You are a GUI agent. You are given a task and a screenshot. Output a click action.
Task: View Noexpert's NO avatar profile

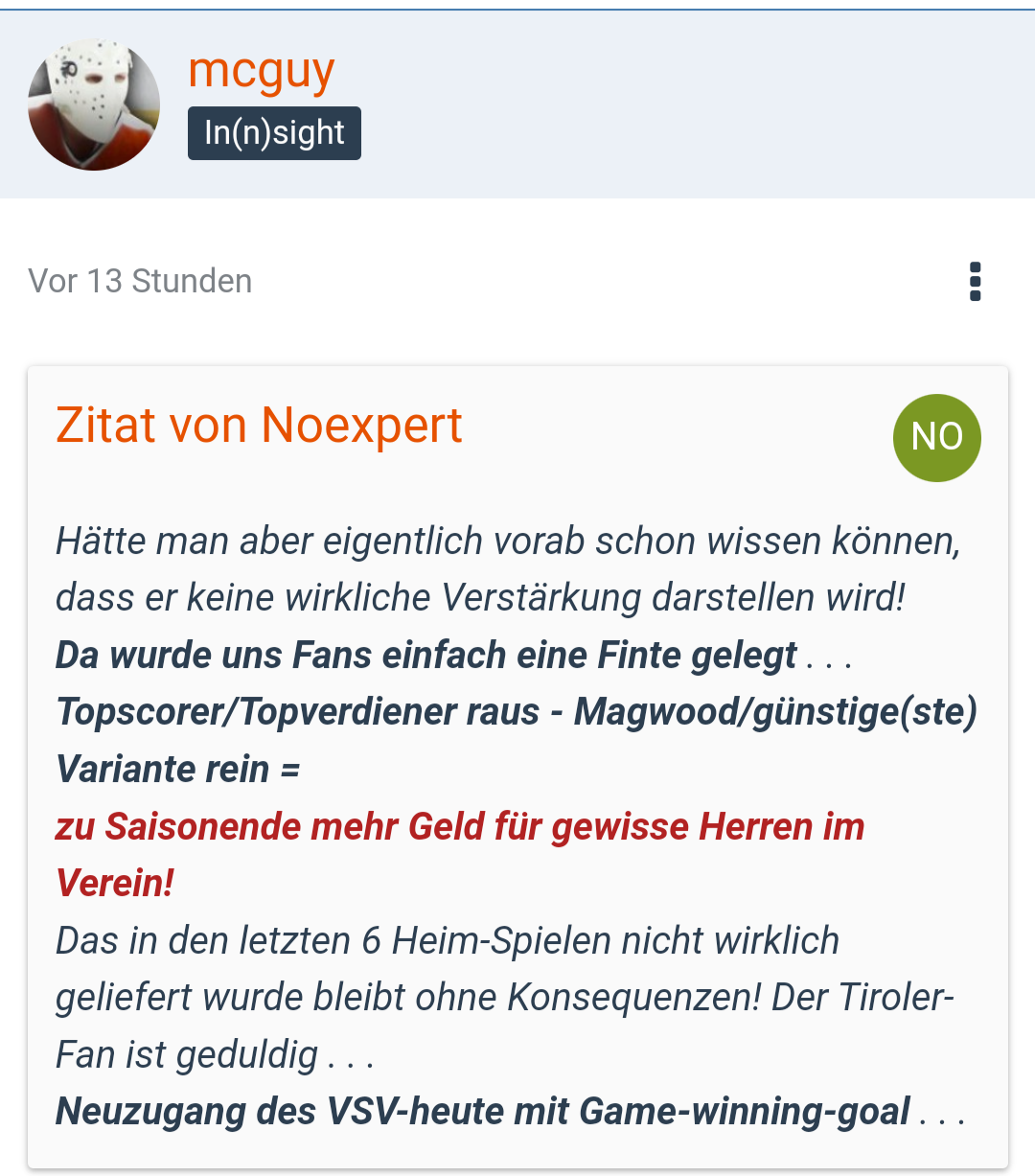[936, 437]
